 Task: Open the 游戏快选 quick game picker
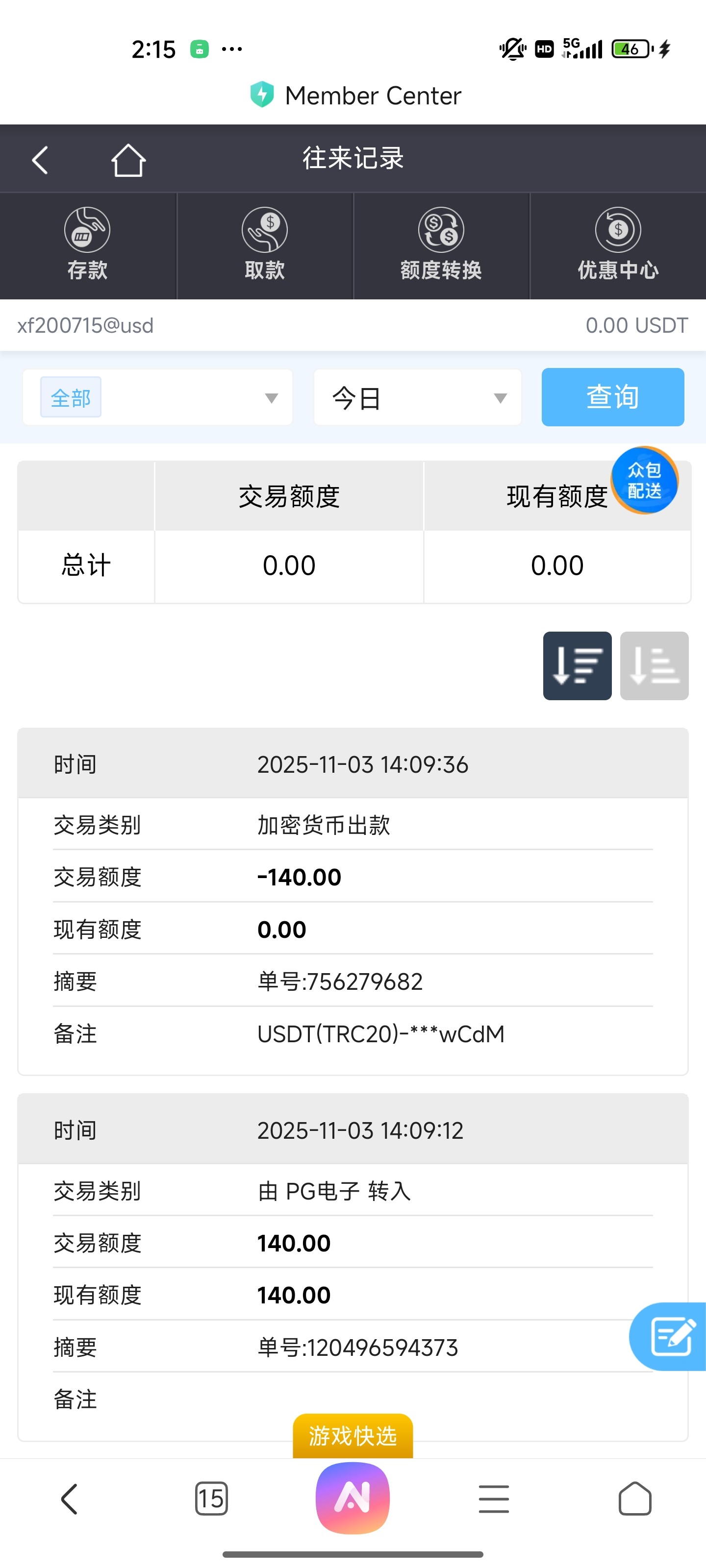click(x=353, y=1435)
